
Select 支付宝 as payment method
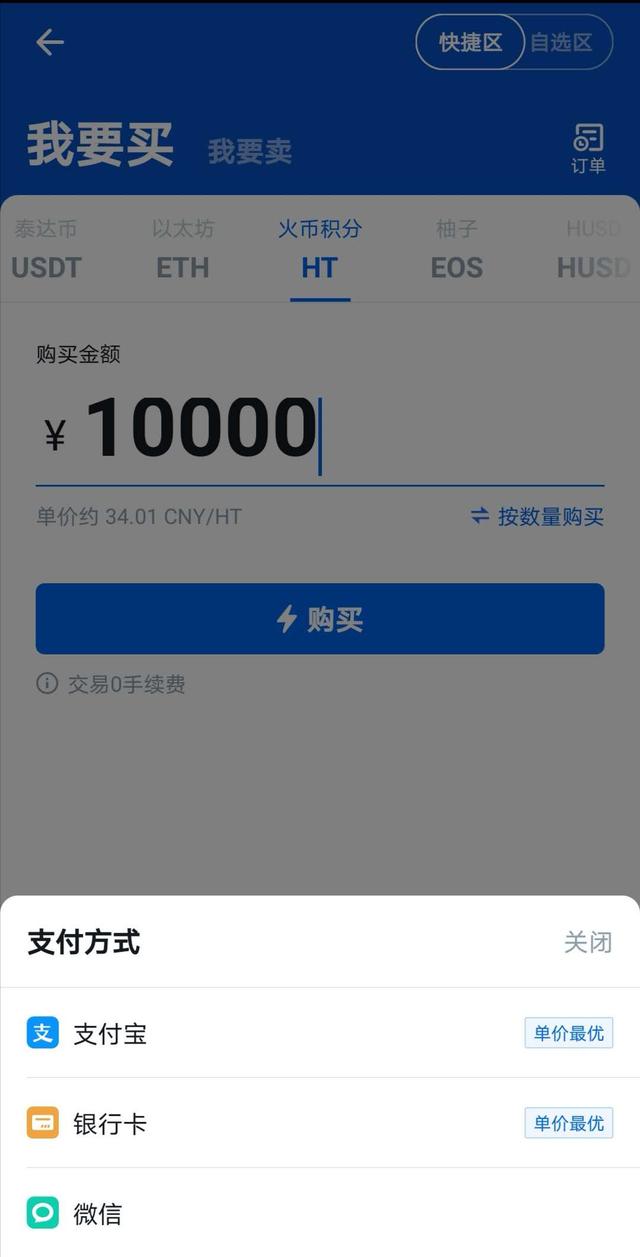coord(320,1033)
